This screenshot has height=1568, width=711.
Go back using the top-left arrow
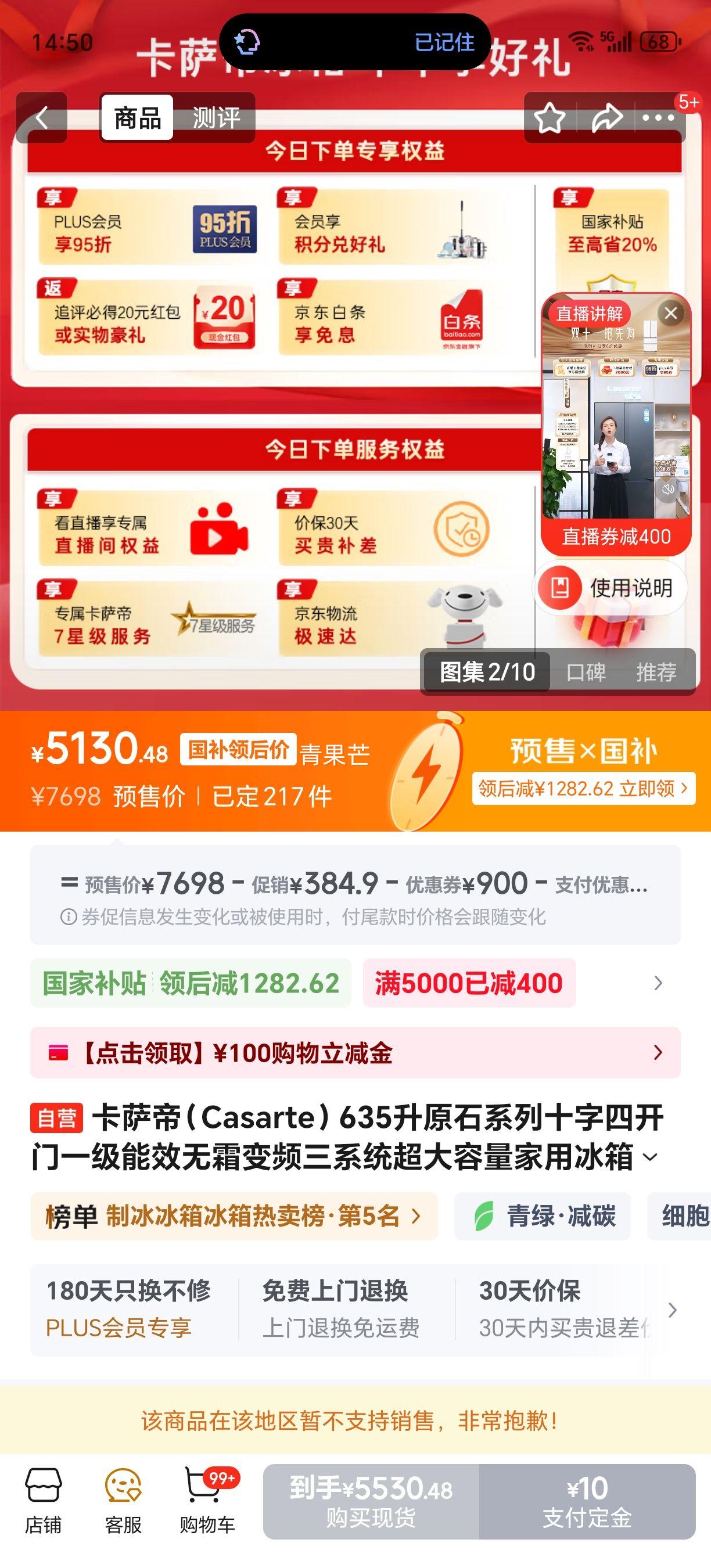point(41,118)
